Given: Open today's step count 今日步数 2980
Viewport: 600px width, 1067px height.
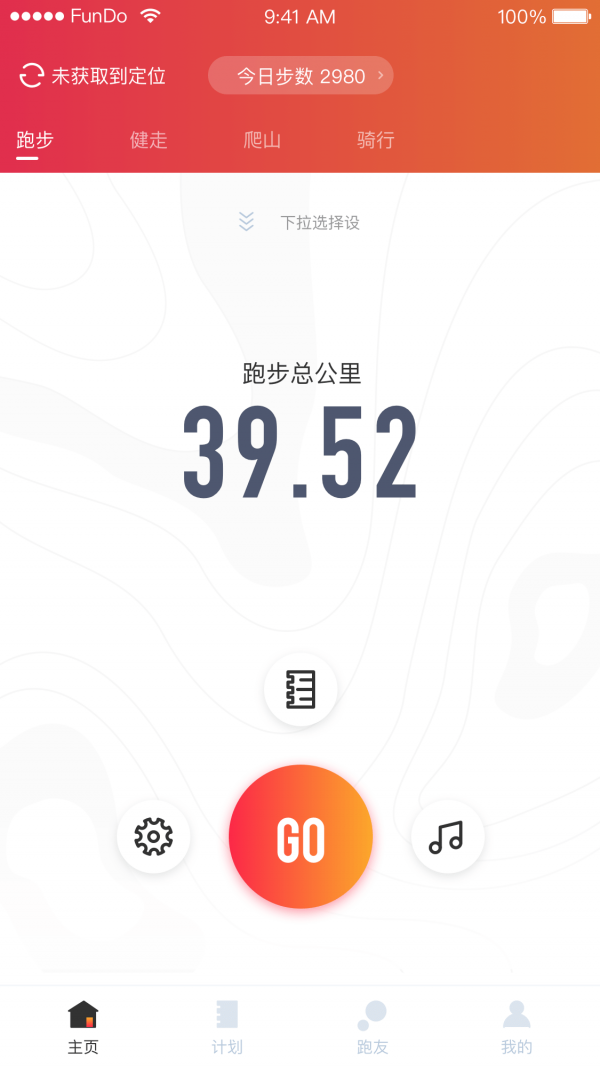Looking at the screenshot, I should pyautogui.click(x=300, y=76).
